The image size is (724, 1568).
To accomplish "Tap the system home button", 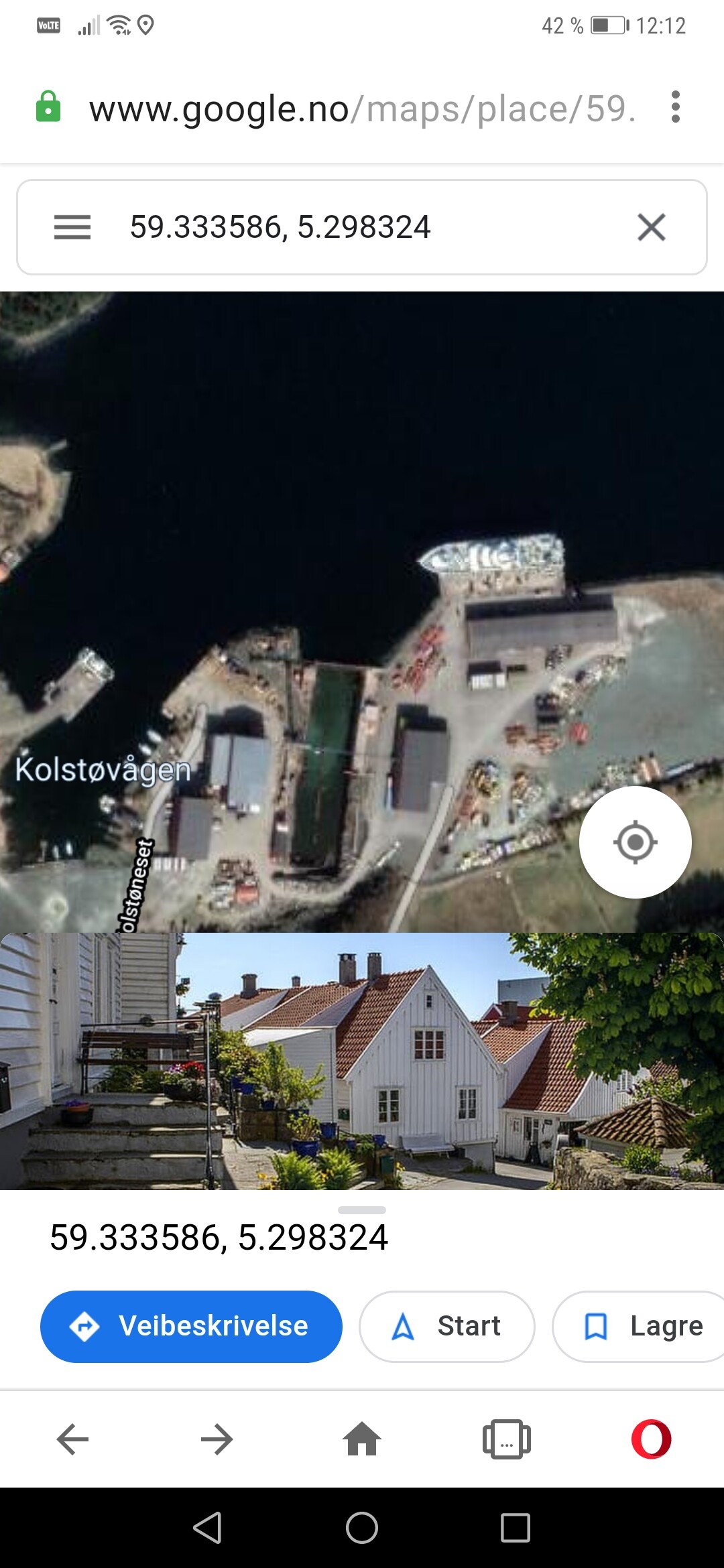I will pyautogui.click(x=362, y=1528).
